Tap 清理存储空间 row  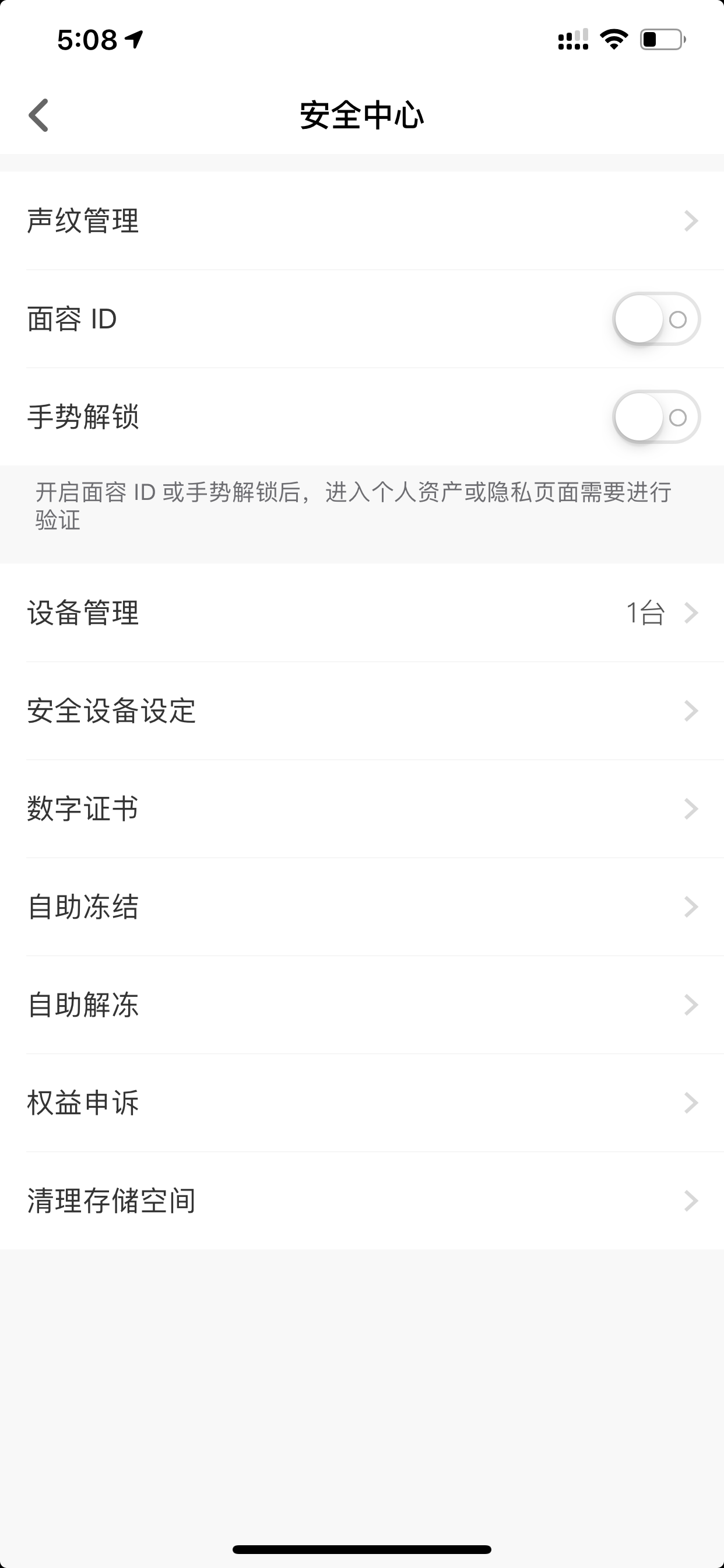(x=362, y=1200)
